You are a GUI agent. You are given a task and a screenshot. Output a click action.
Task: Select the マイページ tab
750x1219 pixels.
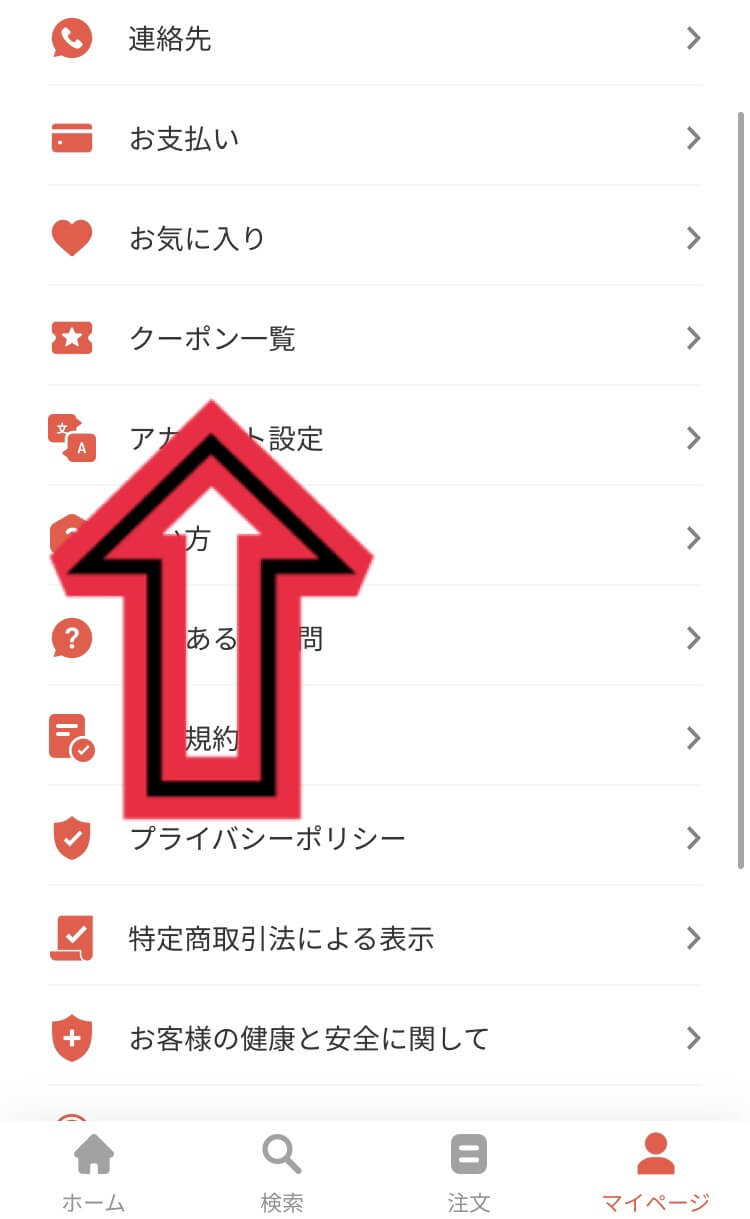(656, 1172)
